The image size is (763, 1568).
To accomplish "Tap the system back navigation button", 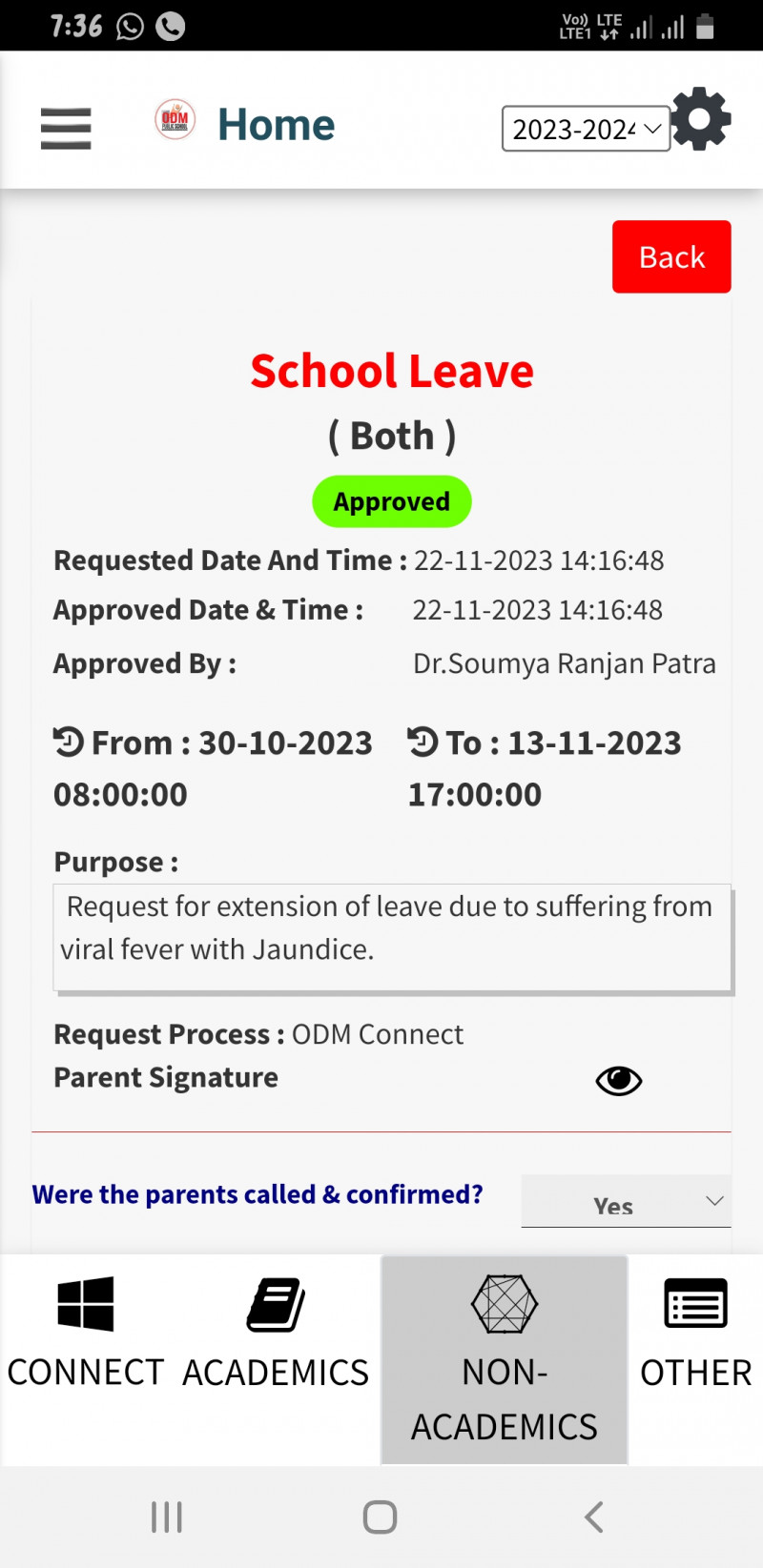I will 594,1517.
